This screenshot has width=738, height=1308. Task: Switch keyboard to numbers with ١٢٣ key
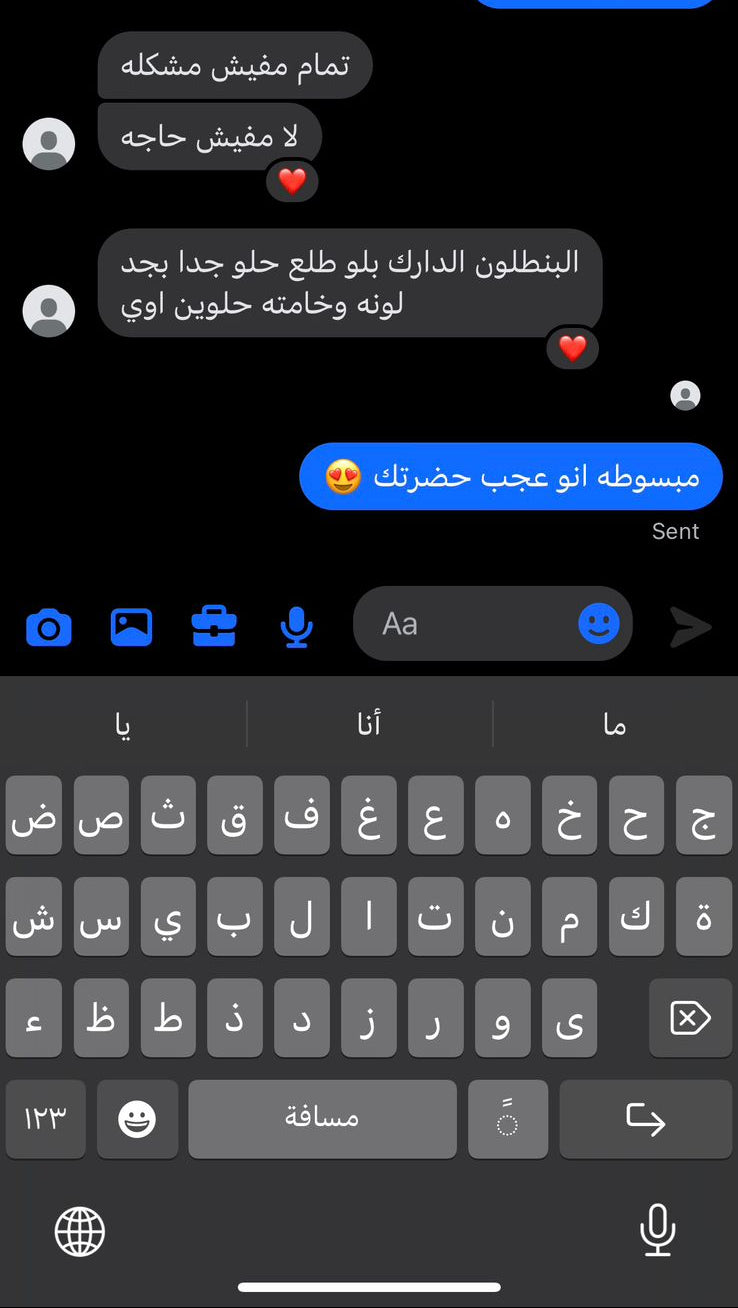[46, 1119]
